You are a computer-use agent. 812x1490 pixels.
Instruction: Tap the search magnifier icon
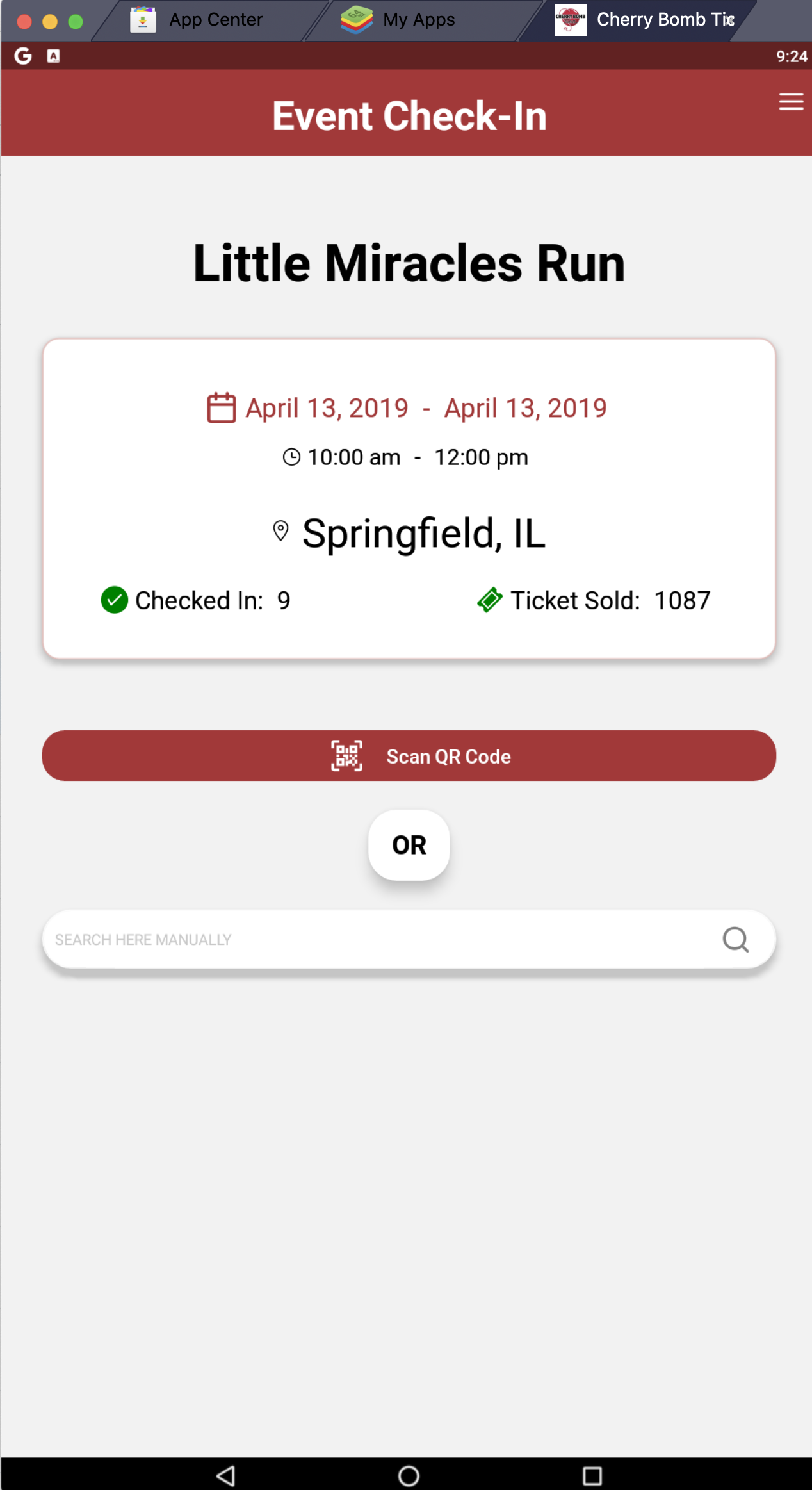735,940
